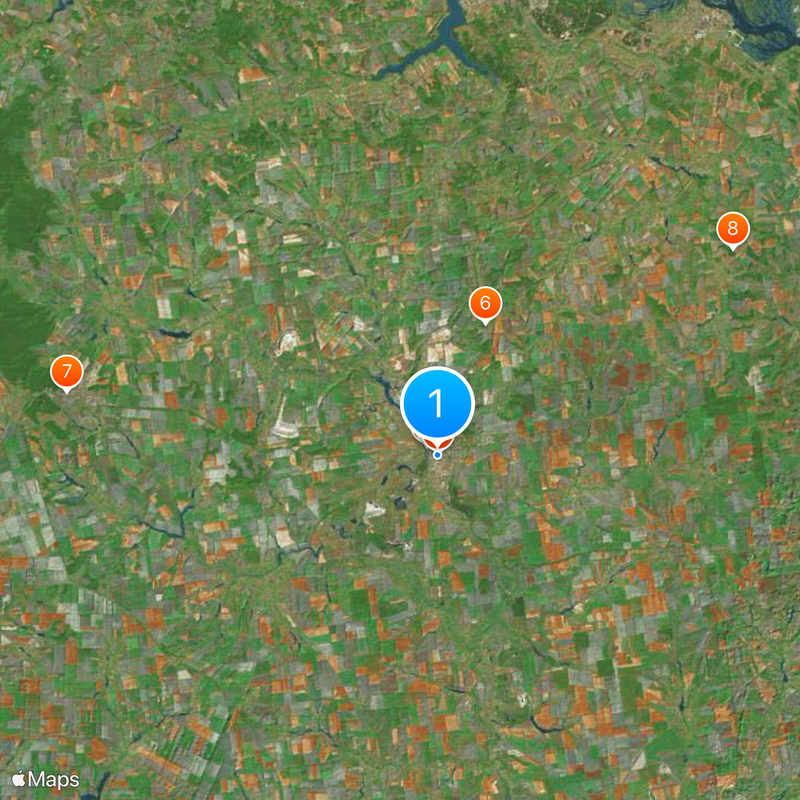800x800 pixels.
Task: Open the Apple Maps attribution link
Action: 46,778
